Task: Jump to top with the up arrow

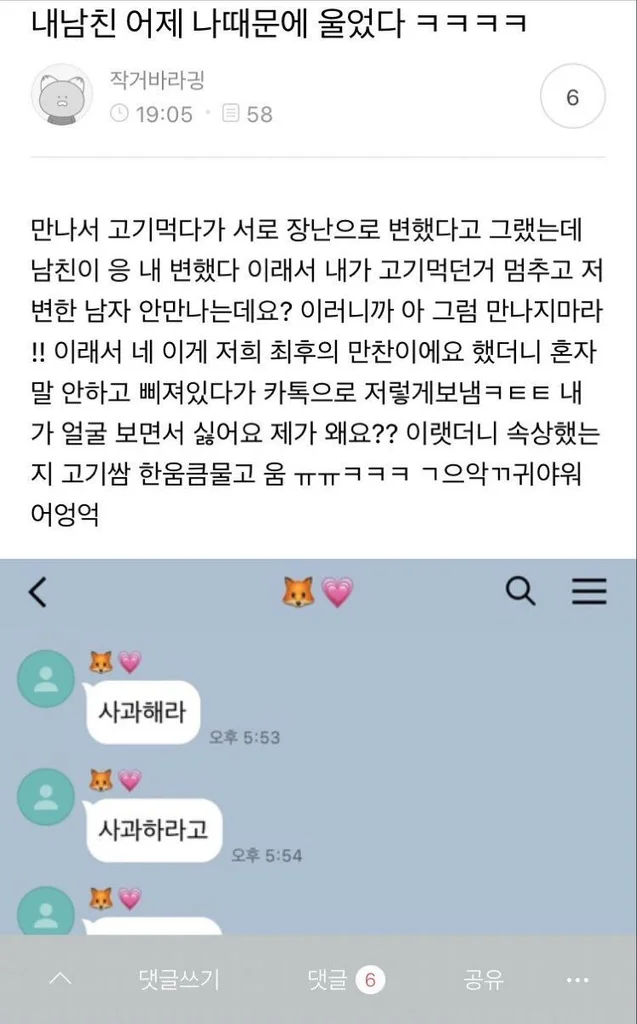Action: 60,980
